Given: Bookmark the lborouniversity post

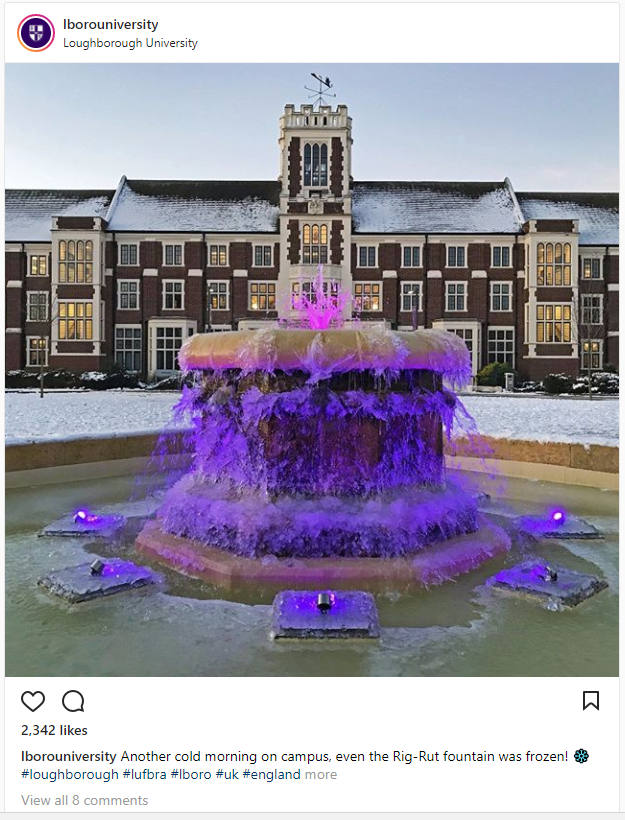Looking at the screenshot, I should (x=591, y=701).
